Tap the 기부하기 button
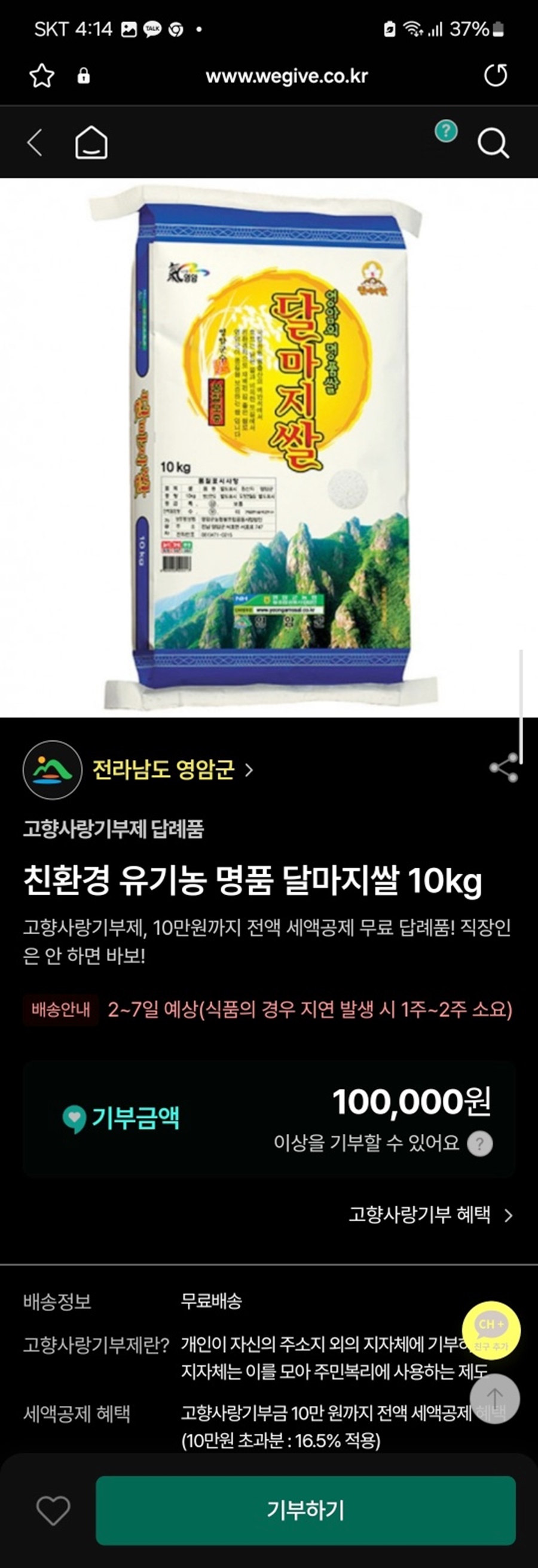Screen dimensions: 538x1568 coord(305,1510)
